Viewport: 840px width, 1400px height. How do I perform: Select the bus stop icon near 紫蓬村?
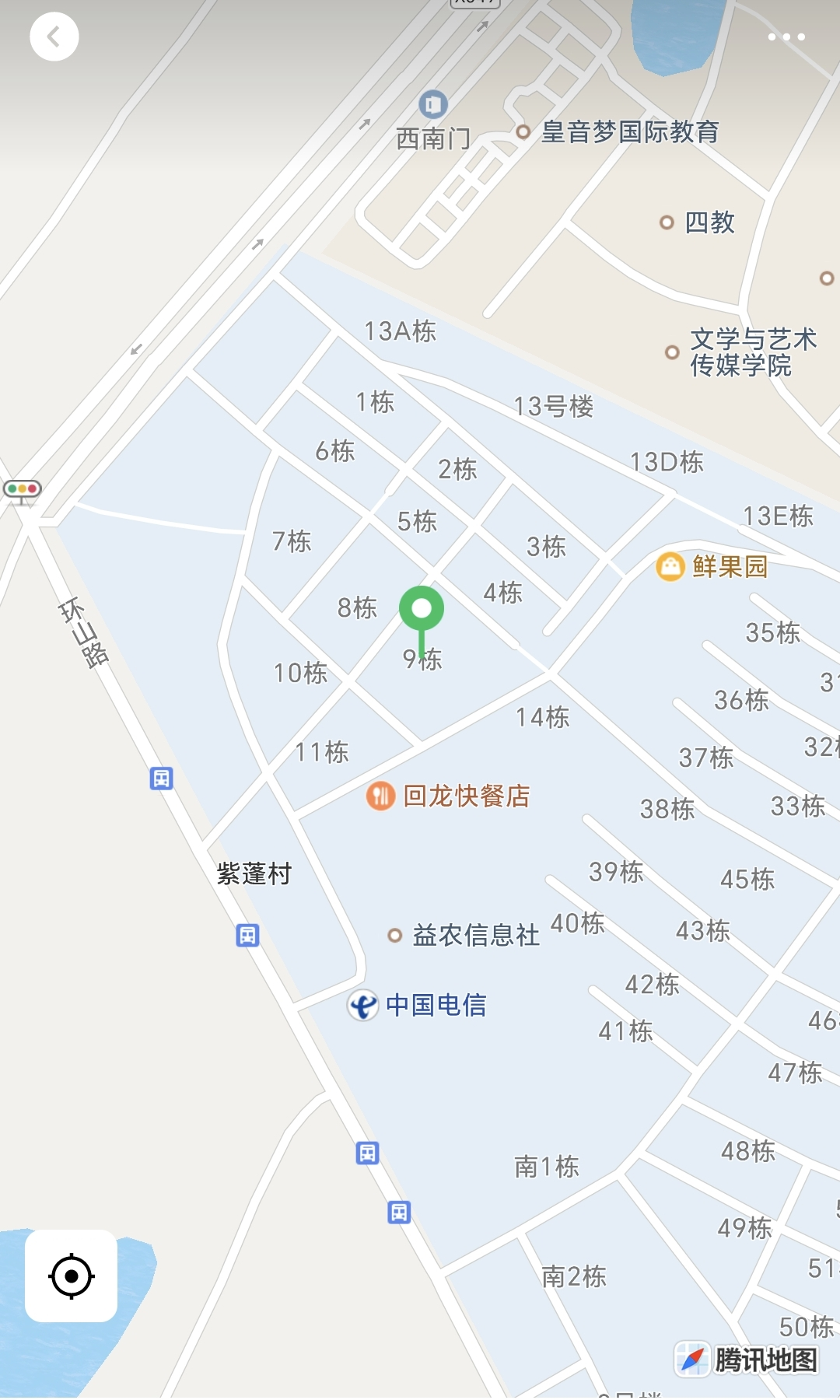[247, 935]
